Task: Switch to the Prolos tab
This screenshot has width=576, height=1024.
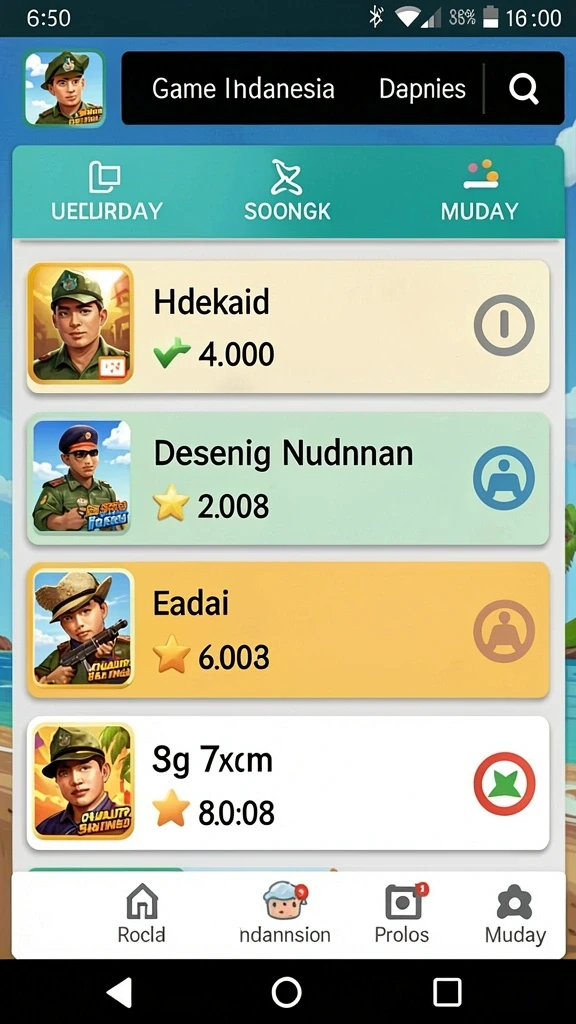Action: [402, 914]
